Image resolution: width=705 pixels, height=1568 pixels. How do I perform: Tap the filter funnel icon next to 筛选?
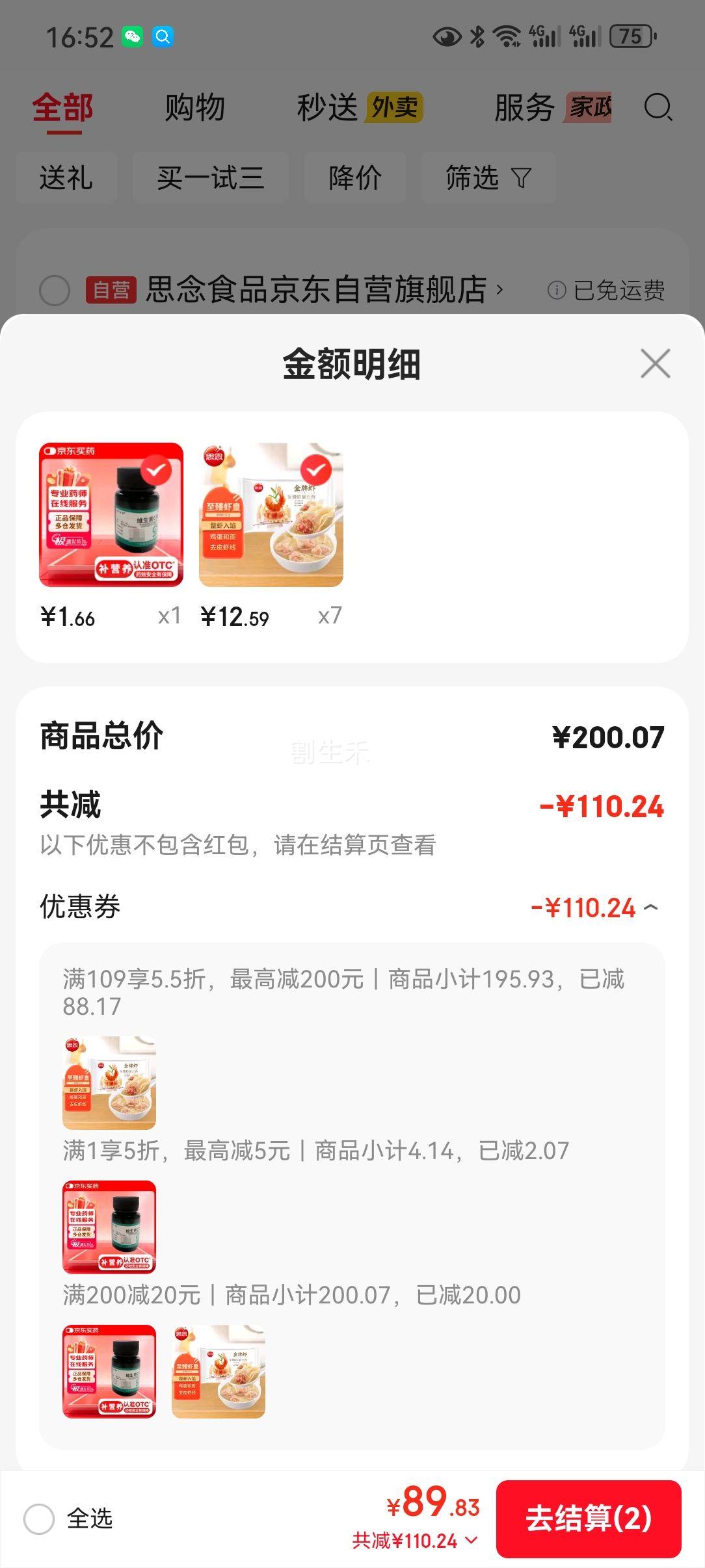click(519, 179)
